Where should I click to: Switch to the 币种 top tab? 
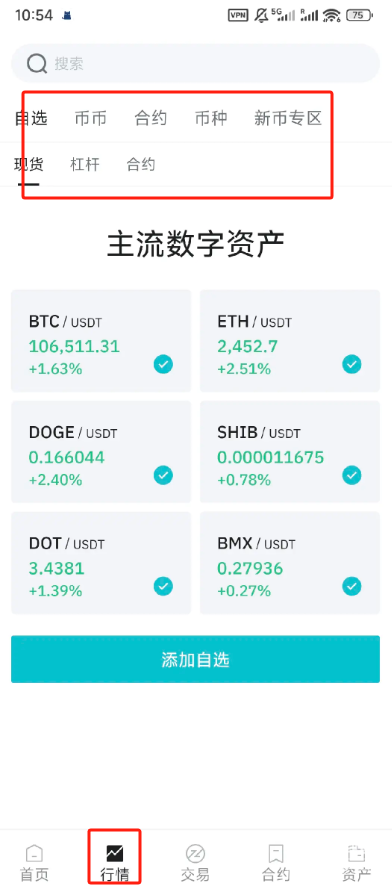point(211,119)
